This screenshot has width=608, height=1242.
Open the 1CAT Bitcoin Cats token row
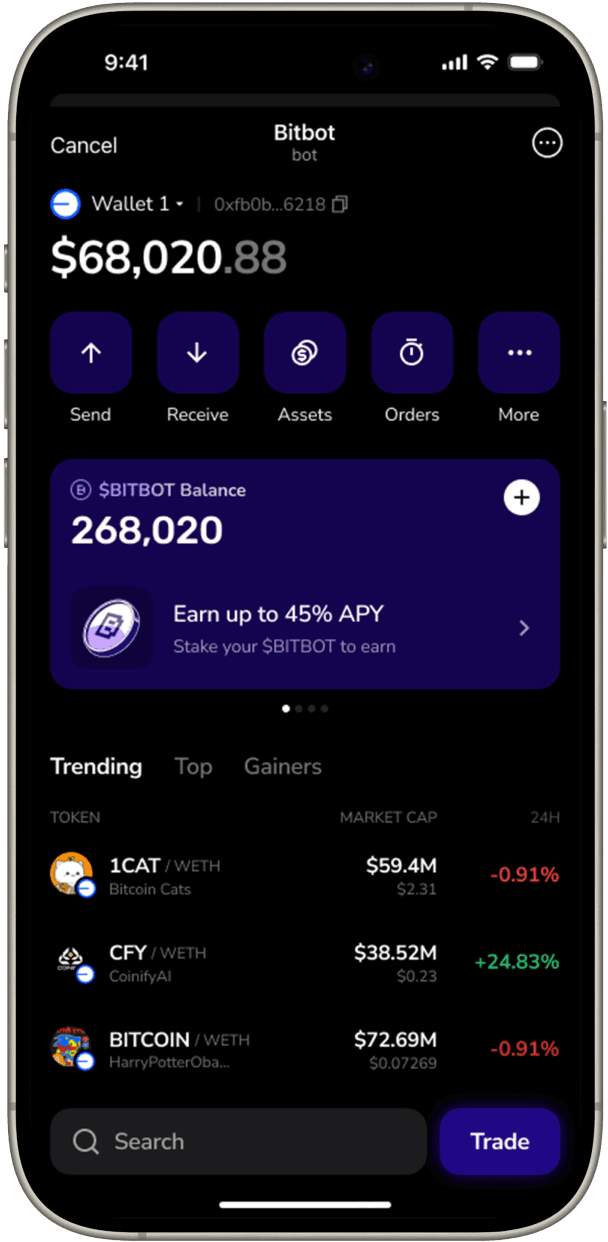[x=305, y=875]
